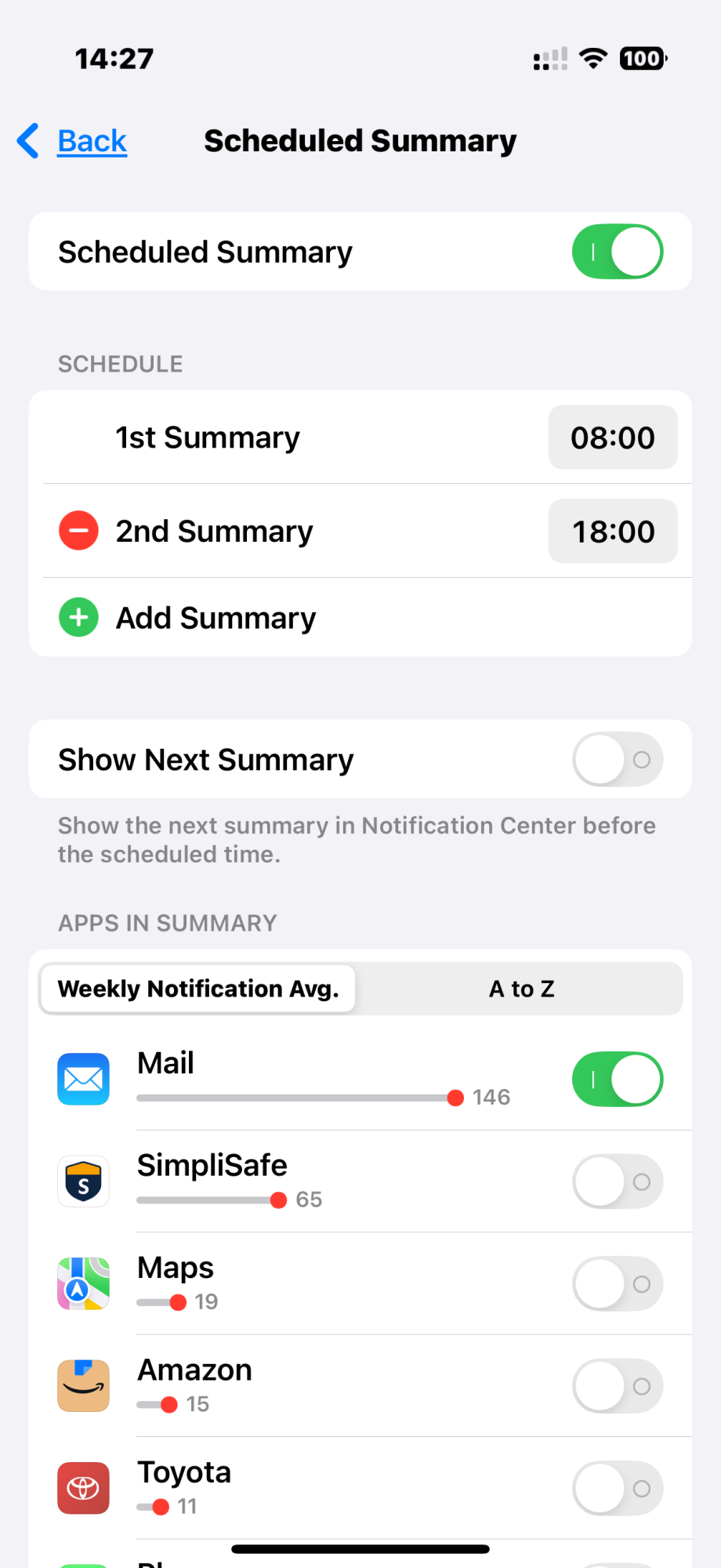
Task: Remove the 2nd Summary with the red minus
Action: tap(79, 532)
